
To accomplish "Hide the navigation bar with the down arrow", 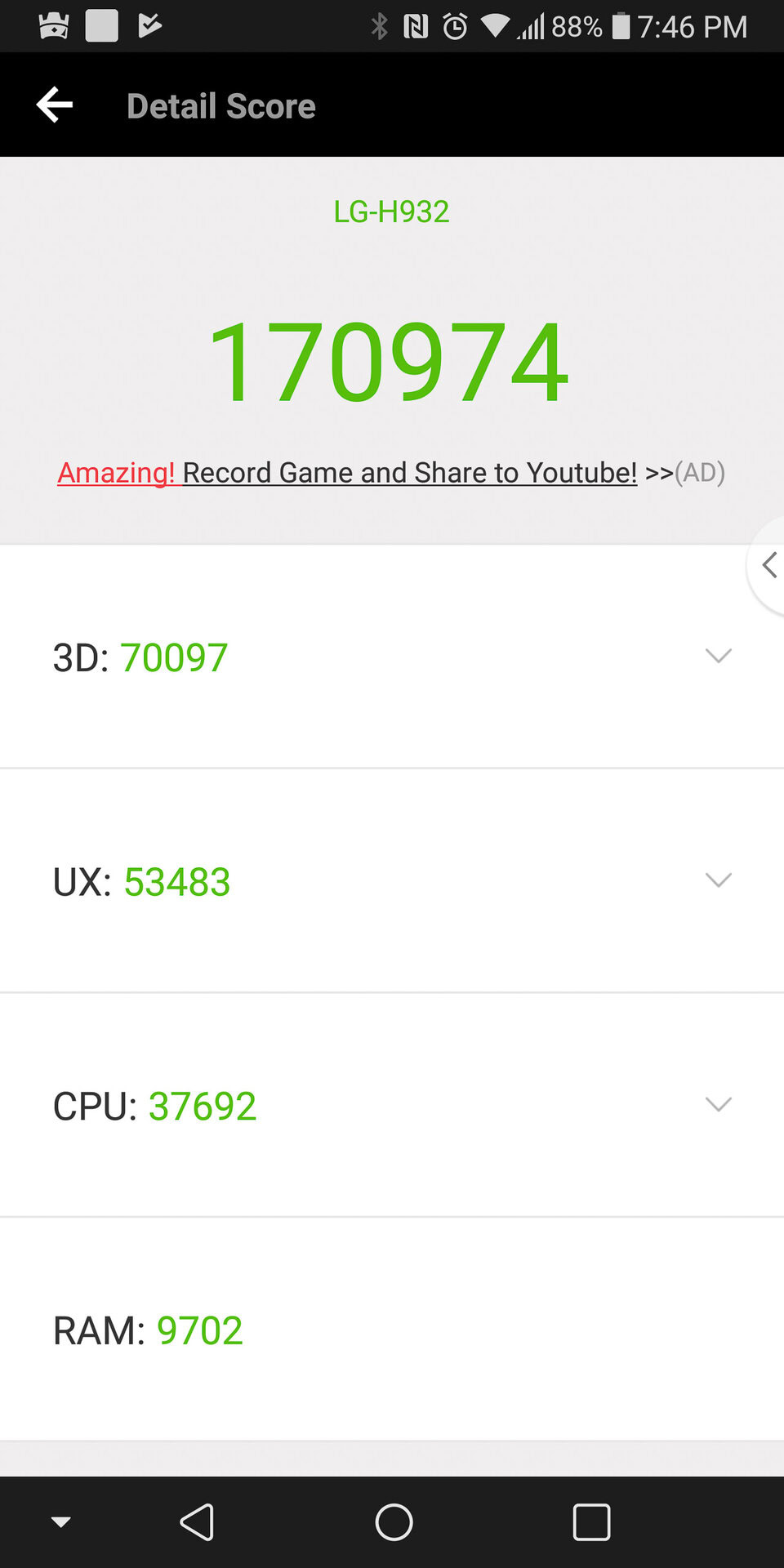I will pyautogui.click(x=61, y=1521).
